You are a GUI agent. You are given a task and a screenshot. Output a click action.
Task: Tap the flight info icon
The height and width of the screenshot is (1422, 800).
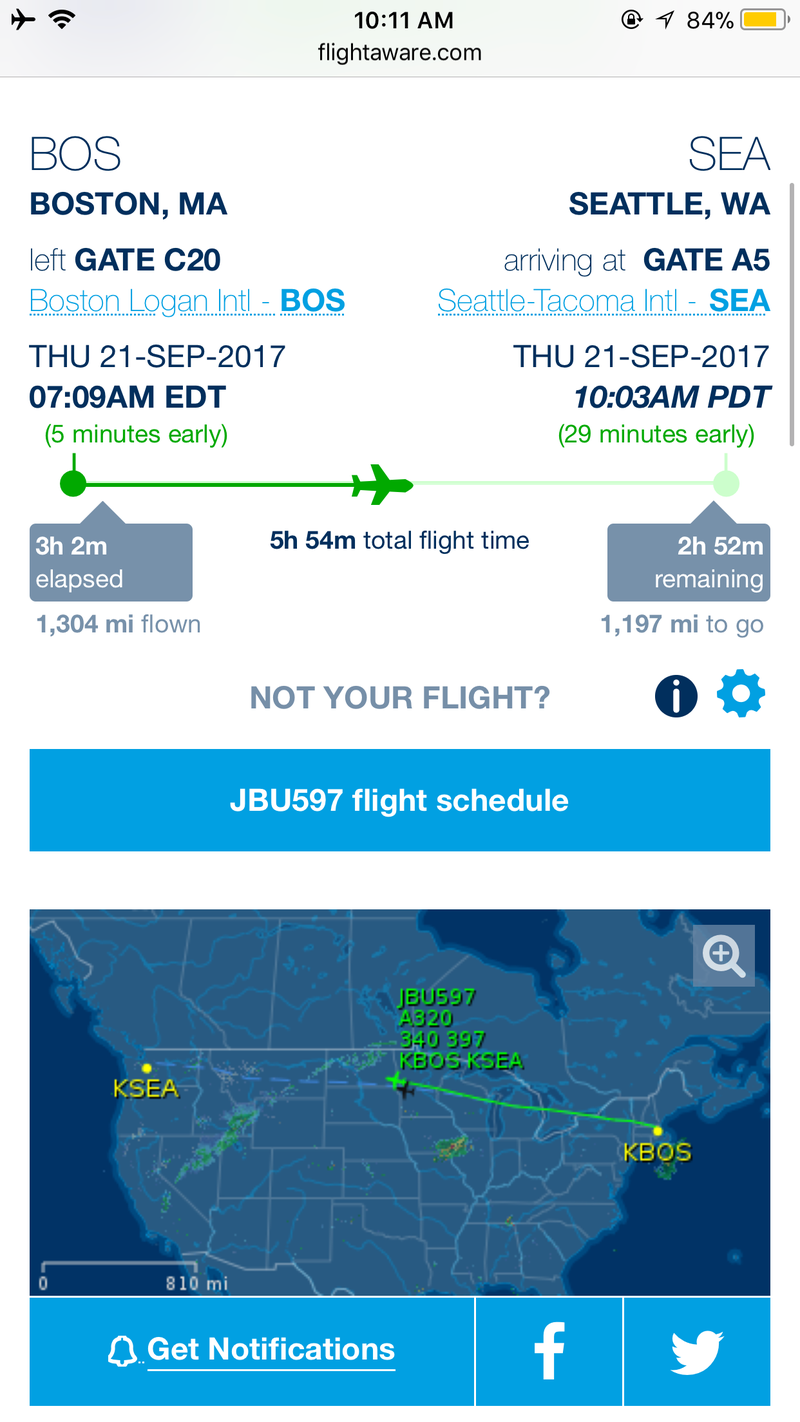coord(676,696)
